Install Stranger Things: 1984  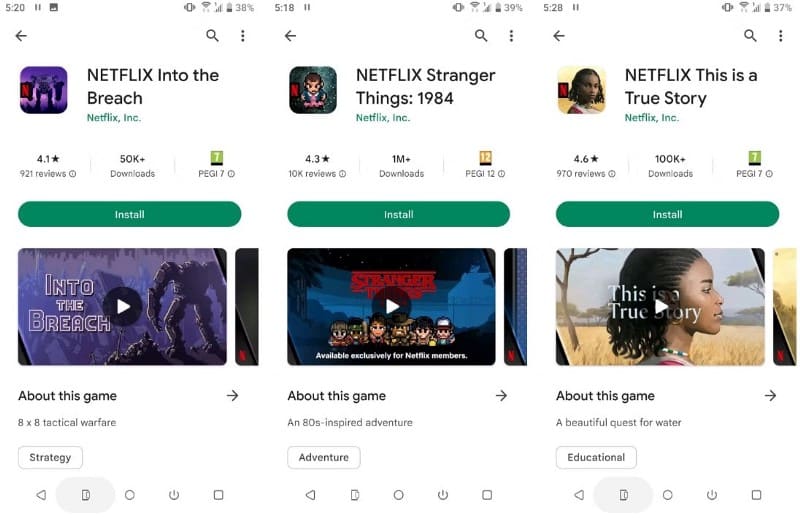(x=398, y=214)
